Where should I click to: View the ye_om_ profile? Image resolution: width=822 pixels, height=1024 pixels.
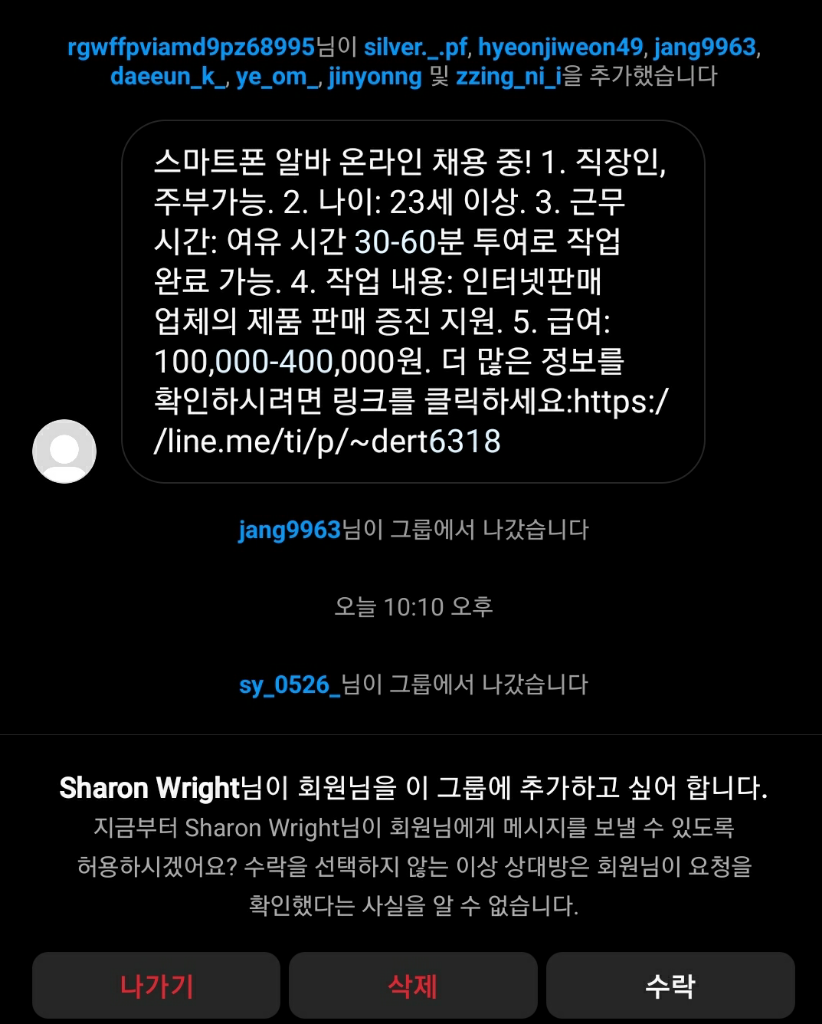pos(277,77)
